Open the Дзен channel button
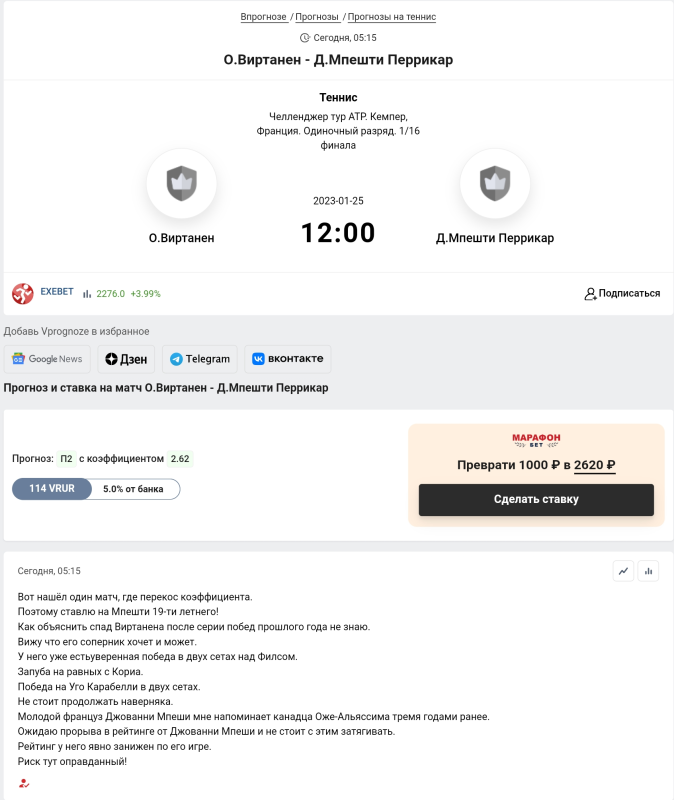This screenshot has height=800, width=674. (126, 359)
